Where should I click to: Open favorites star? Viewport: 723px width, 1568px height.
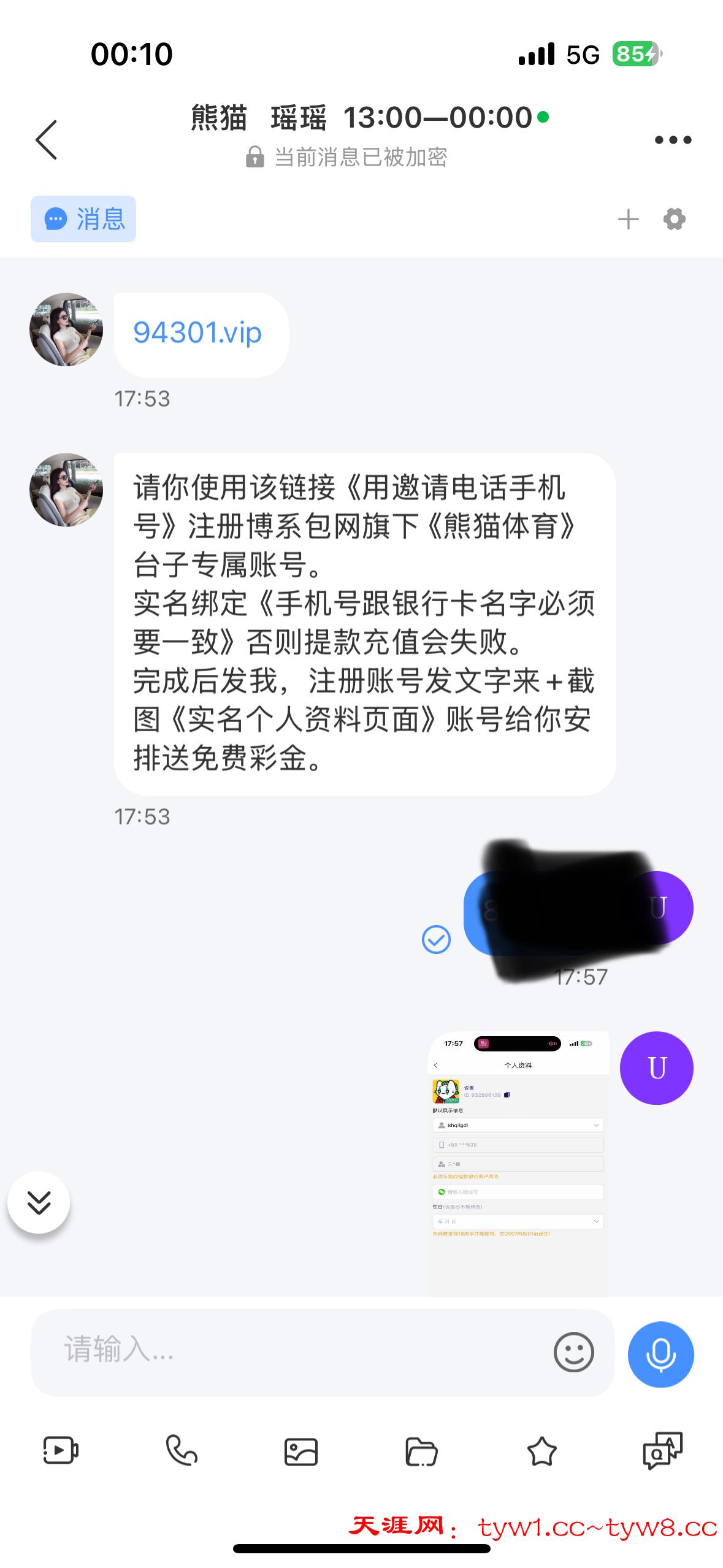pyautogui.click(x=541, y=1451)
